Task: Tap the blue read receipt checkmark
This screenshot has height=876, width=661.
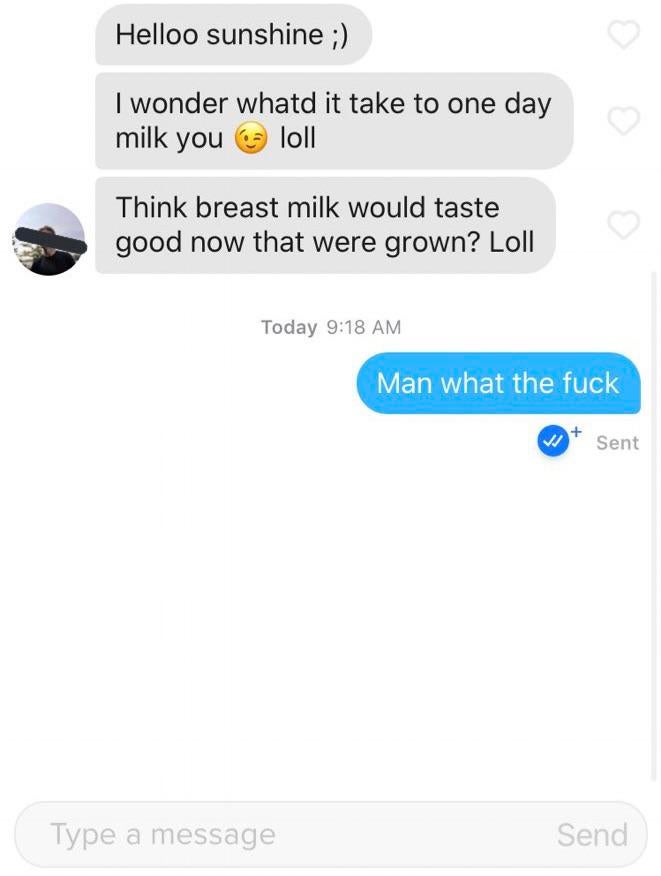Action: tap(553, 441)
